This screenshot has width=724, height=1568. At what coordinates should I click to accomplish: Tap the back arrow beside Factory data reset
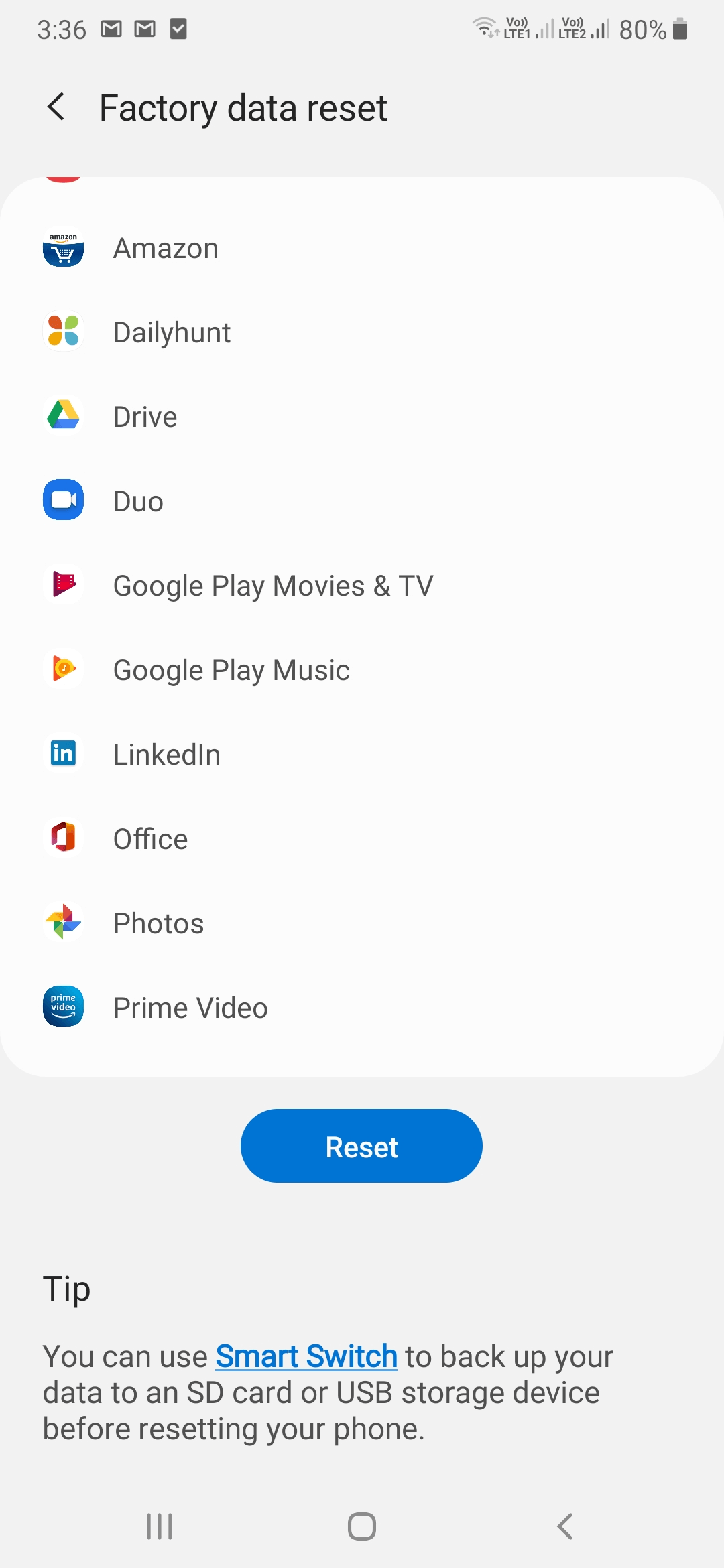coord(56,107)
